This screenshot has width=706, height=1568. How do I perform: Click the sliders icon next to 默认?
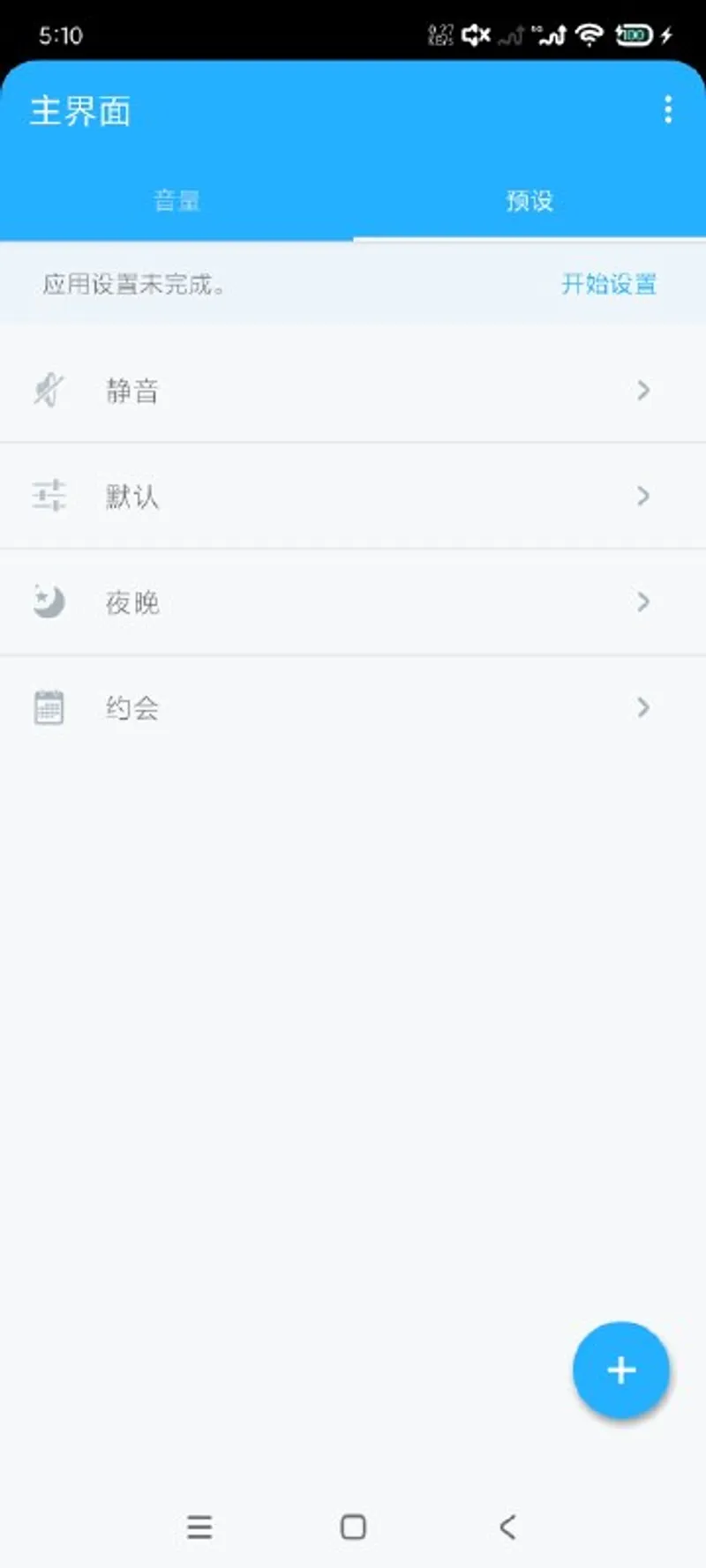[49, 496]
